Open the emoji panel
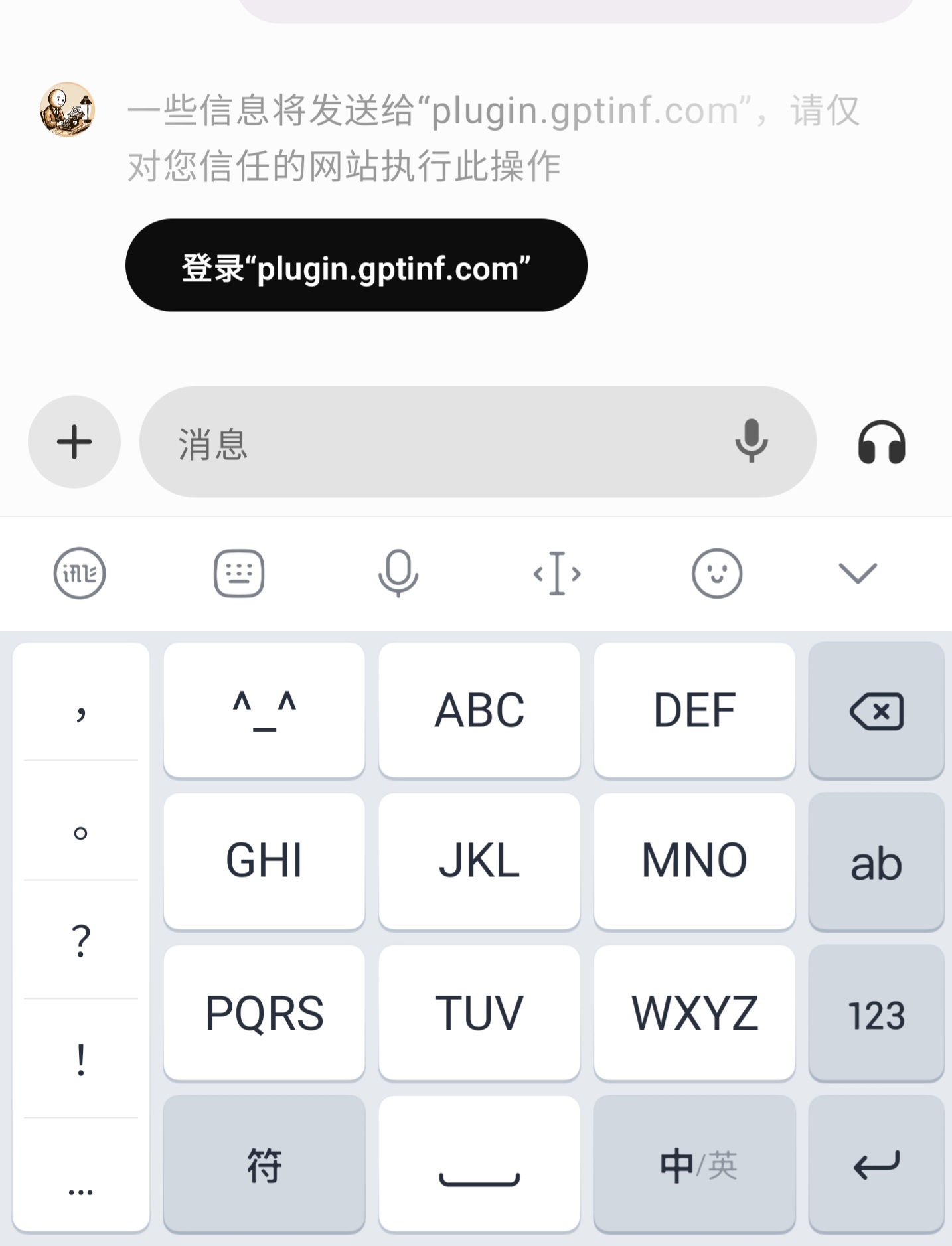The width and height of the screenshot is (952, 1246). 716,573
